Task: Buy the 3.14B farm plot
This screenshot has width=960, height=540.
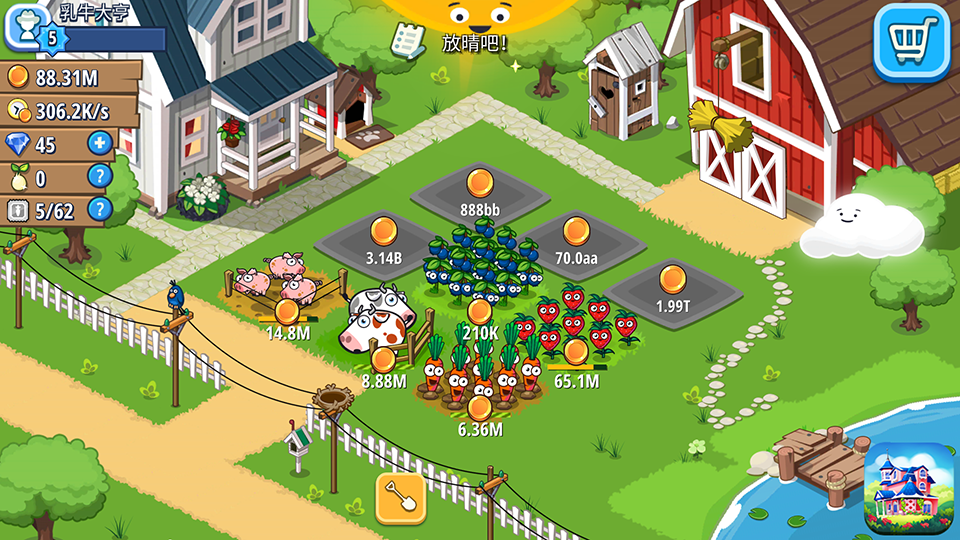Action: coord(383,233)
